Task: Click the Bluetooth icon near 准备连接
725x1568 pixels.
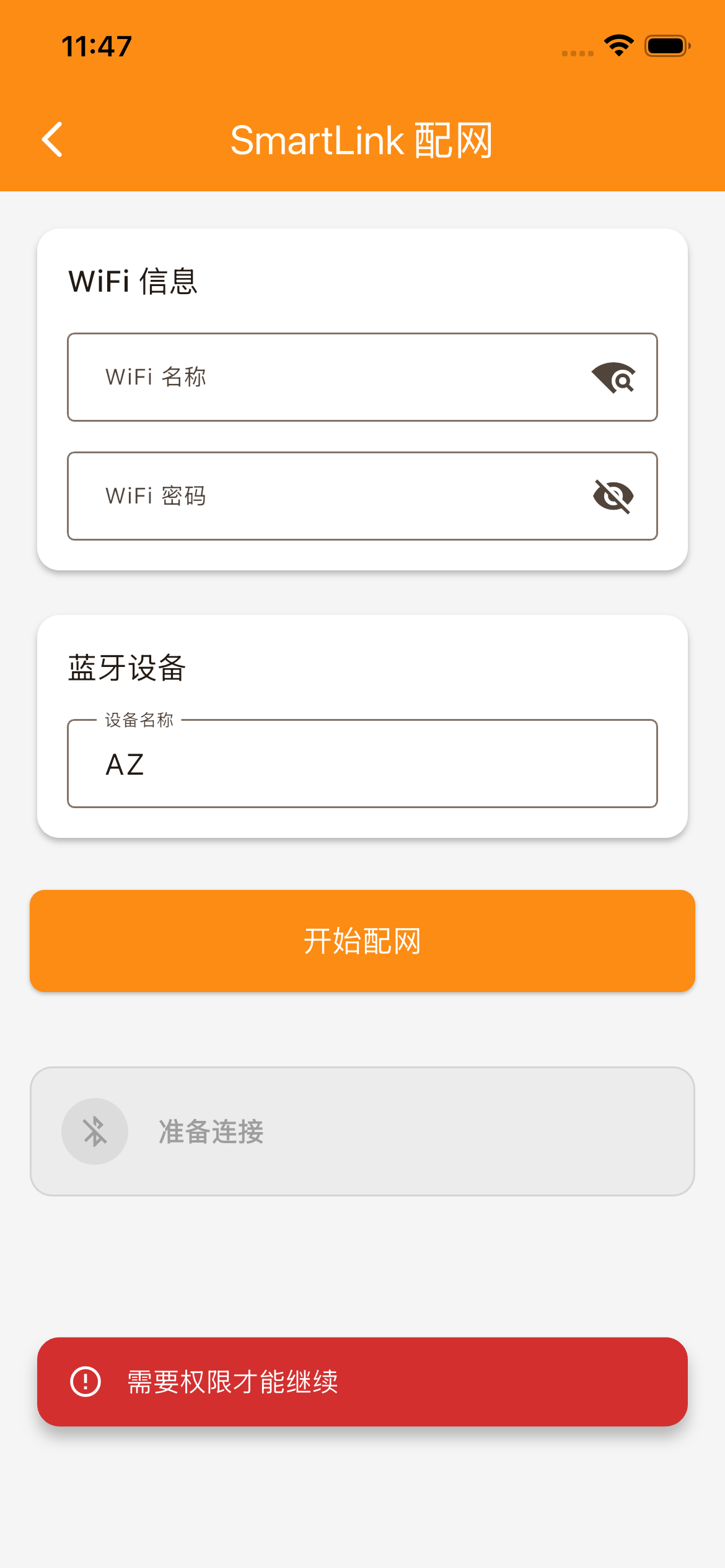Action: coord(94,1130)
